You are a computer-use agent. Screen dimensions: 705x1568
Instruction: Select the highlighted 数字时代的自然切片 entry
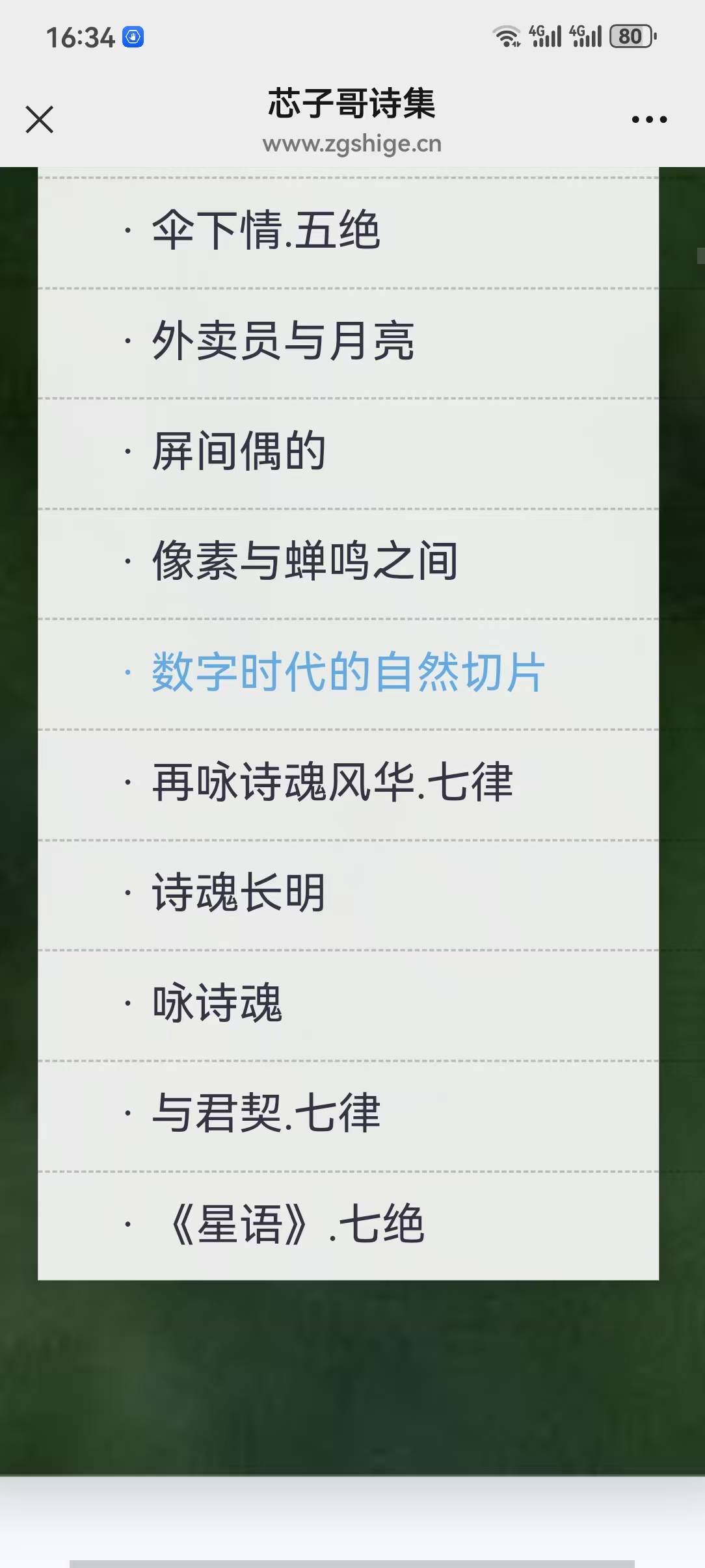tap(348, 672)
